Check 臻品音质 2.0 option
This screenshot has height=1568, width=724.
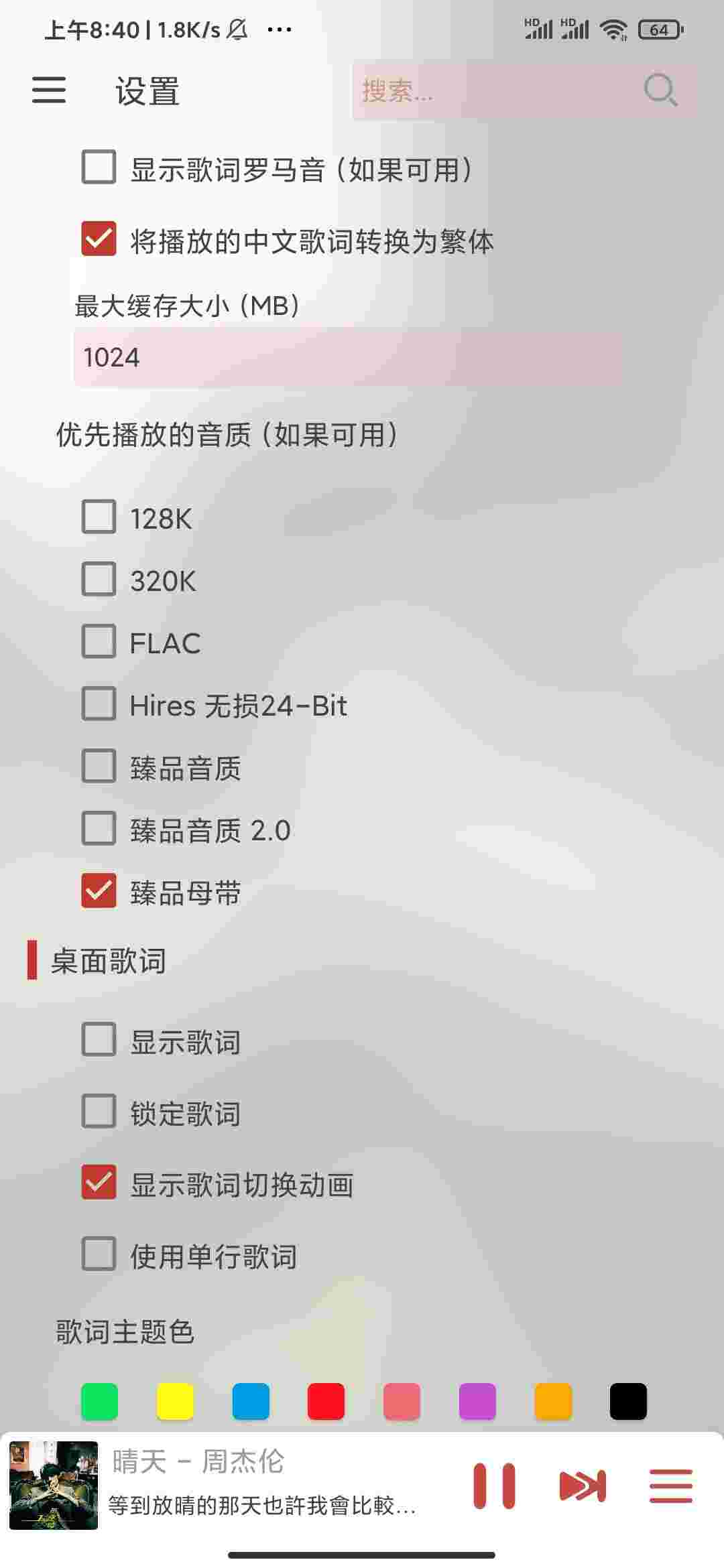(99, 828)
